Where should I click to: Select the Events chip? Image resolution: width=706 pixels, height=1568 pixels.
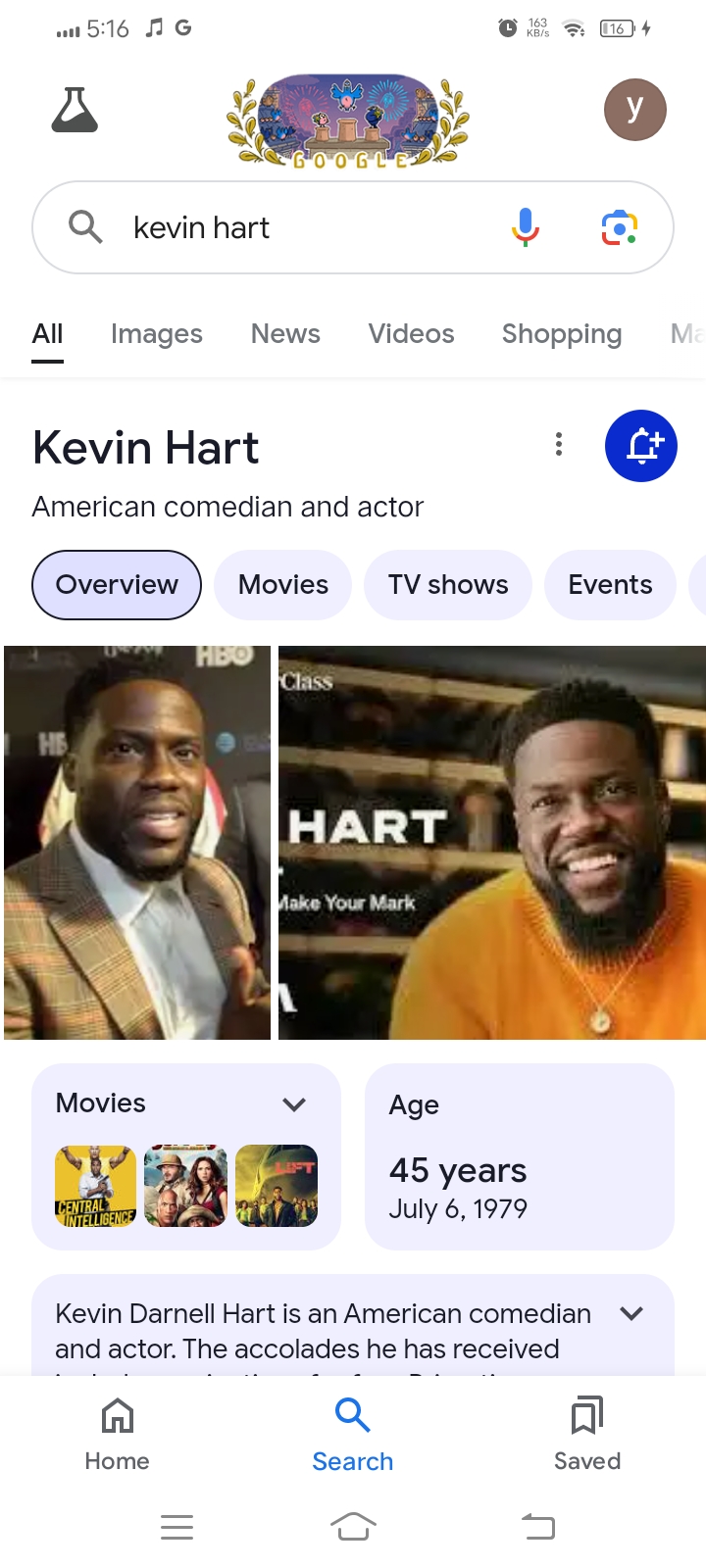tap(609, 585)
